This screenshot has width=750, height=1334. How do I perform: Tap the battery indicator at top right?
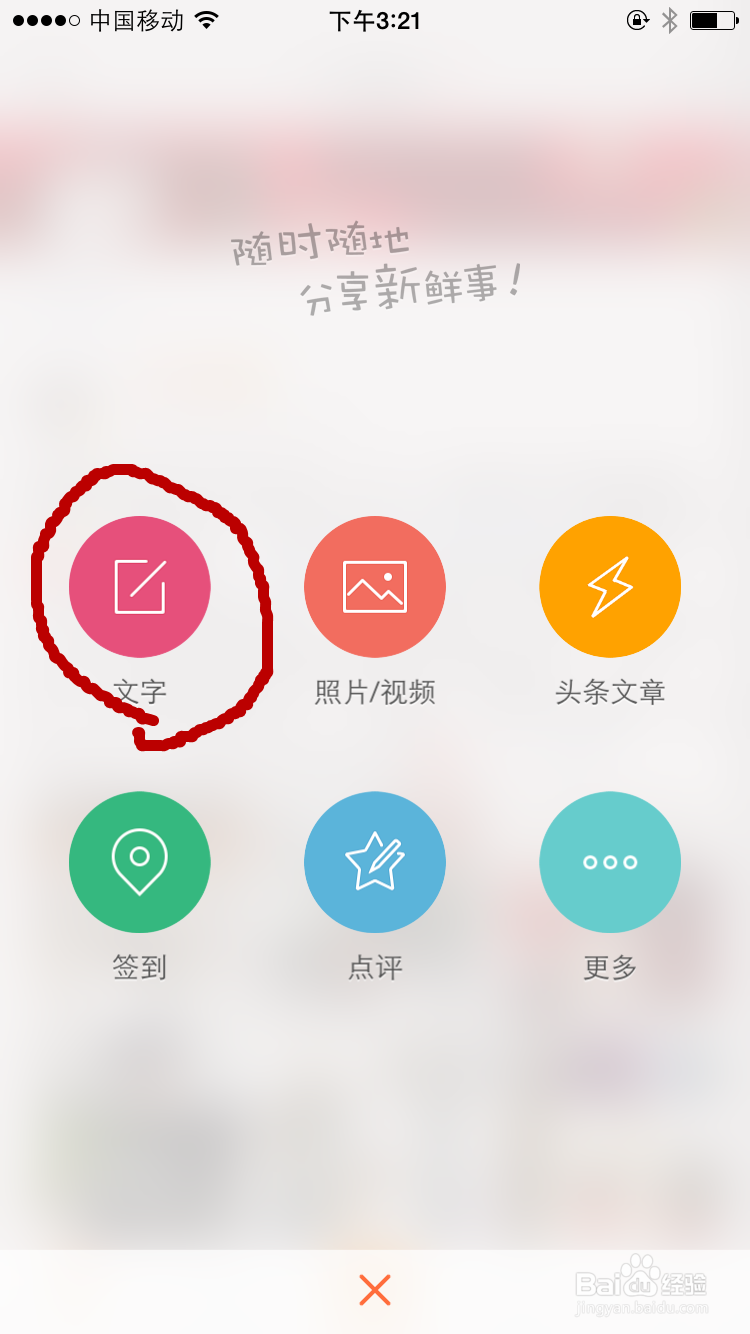pyautogui.click(x=712, y=19)
